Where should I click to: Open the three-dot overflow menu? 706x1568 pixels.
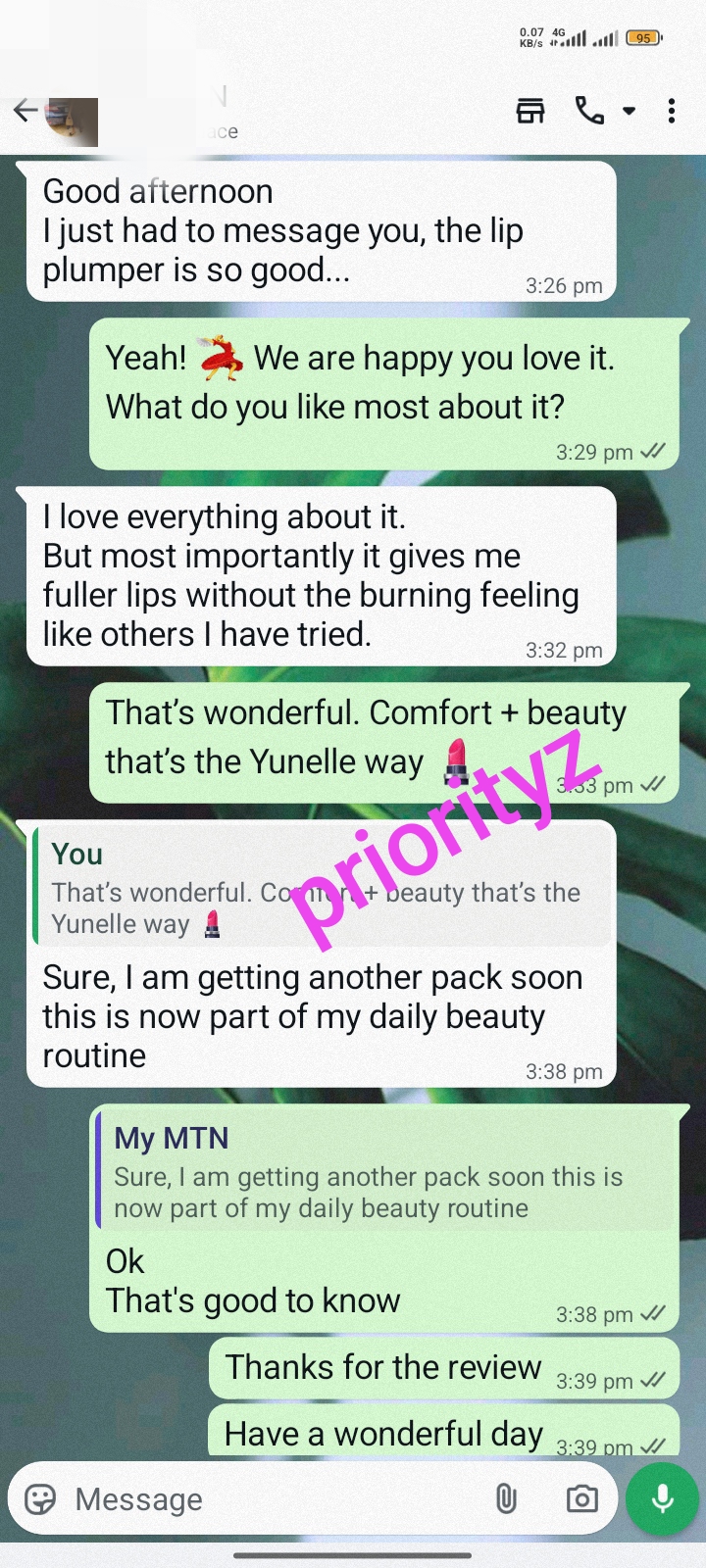click(672, 112)
